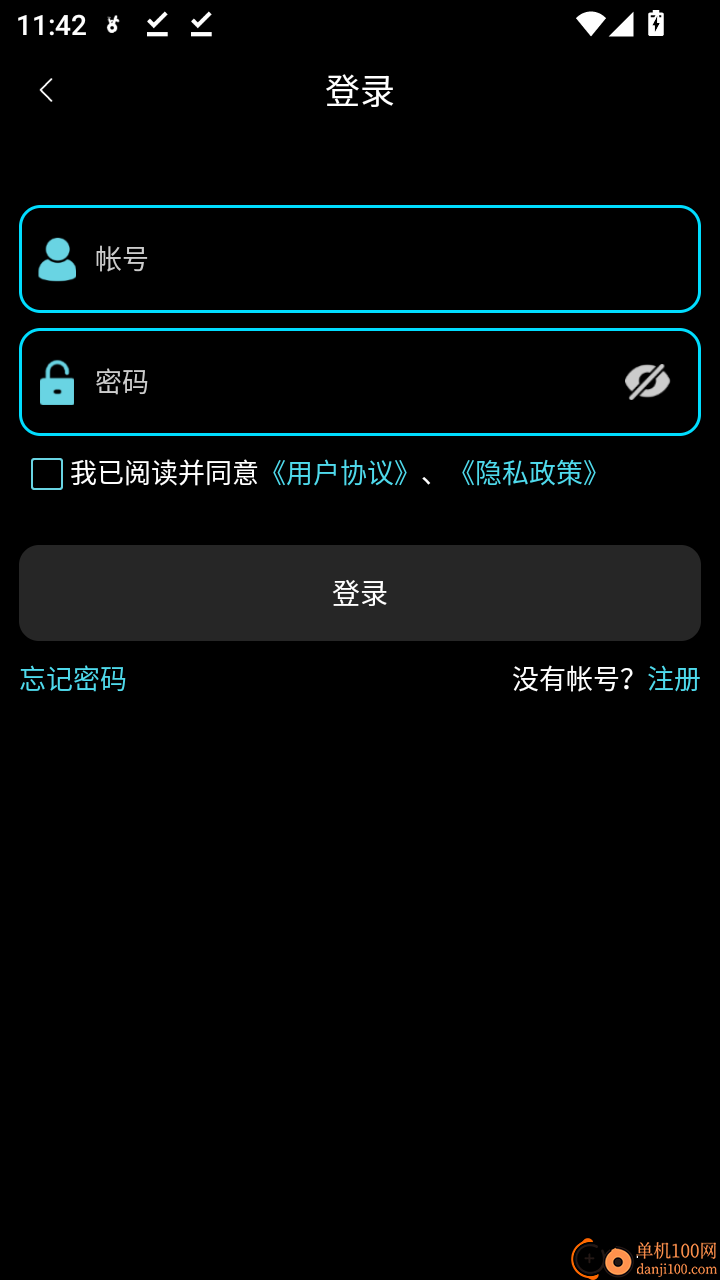Image resolution: width=720 pixels, height=1280 pixels.
Task: Click the back arrow on 登录 screen
Action: (x=47, y=90)
